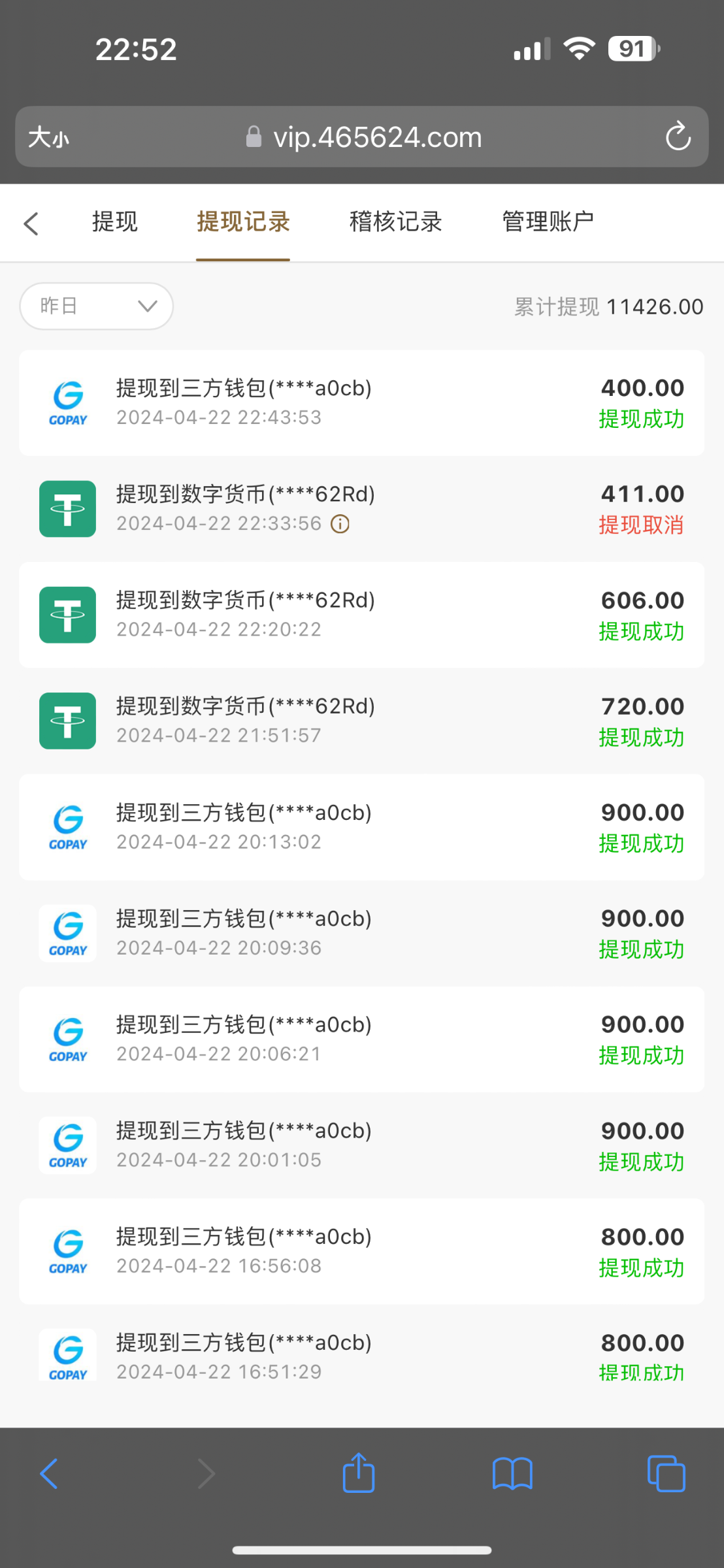Share this page from Safari toolbar

pos(359,1474)
